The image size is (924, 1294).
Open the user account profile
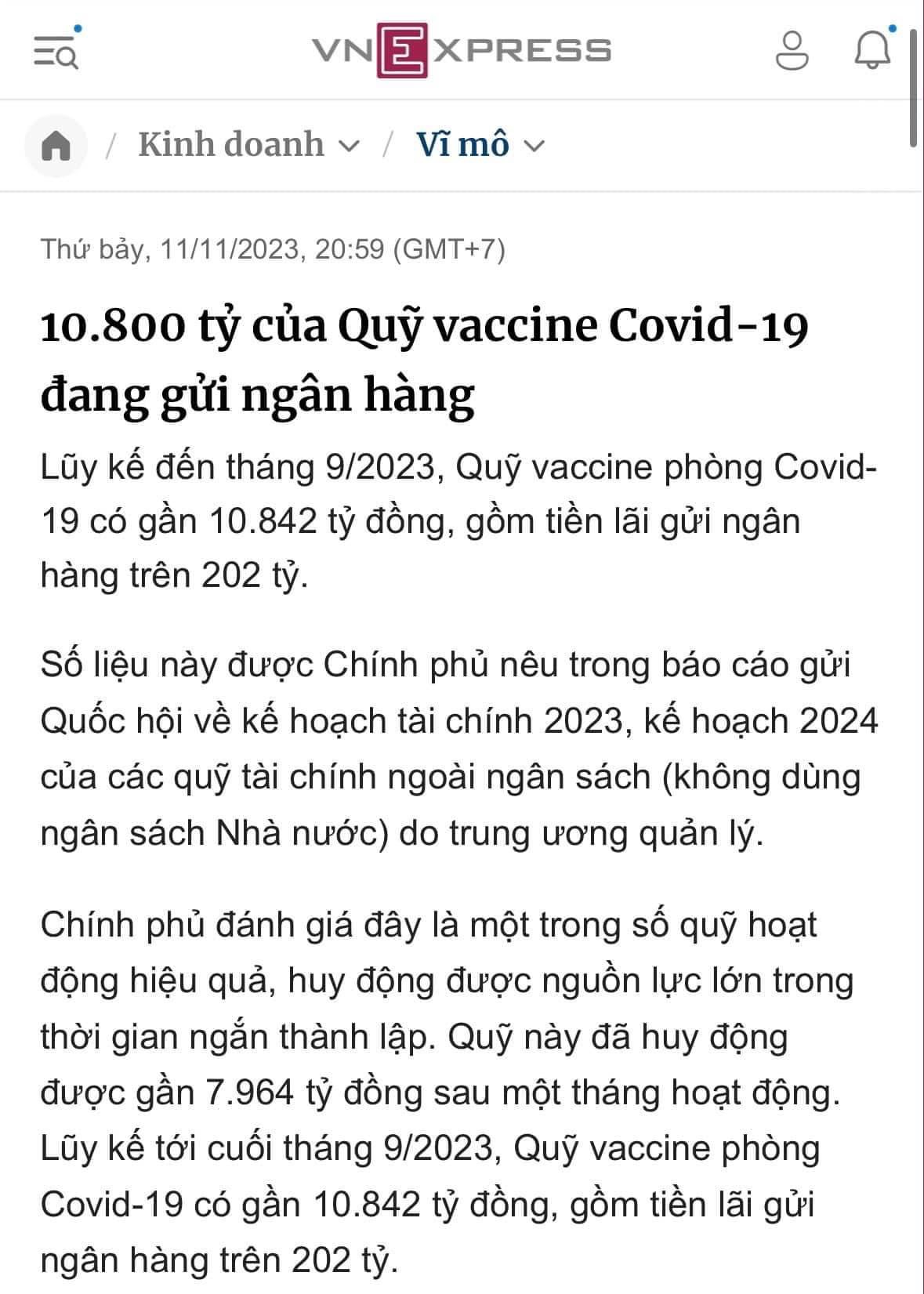point(792,51)
